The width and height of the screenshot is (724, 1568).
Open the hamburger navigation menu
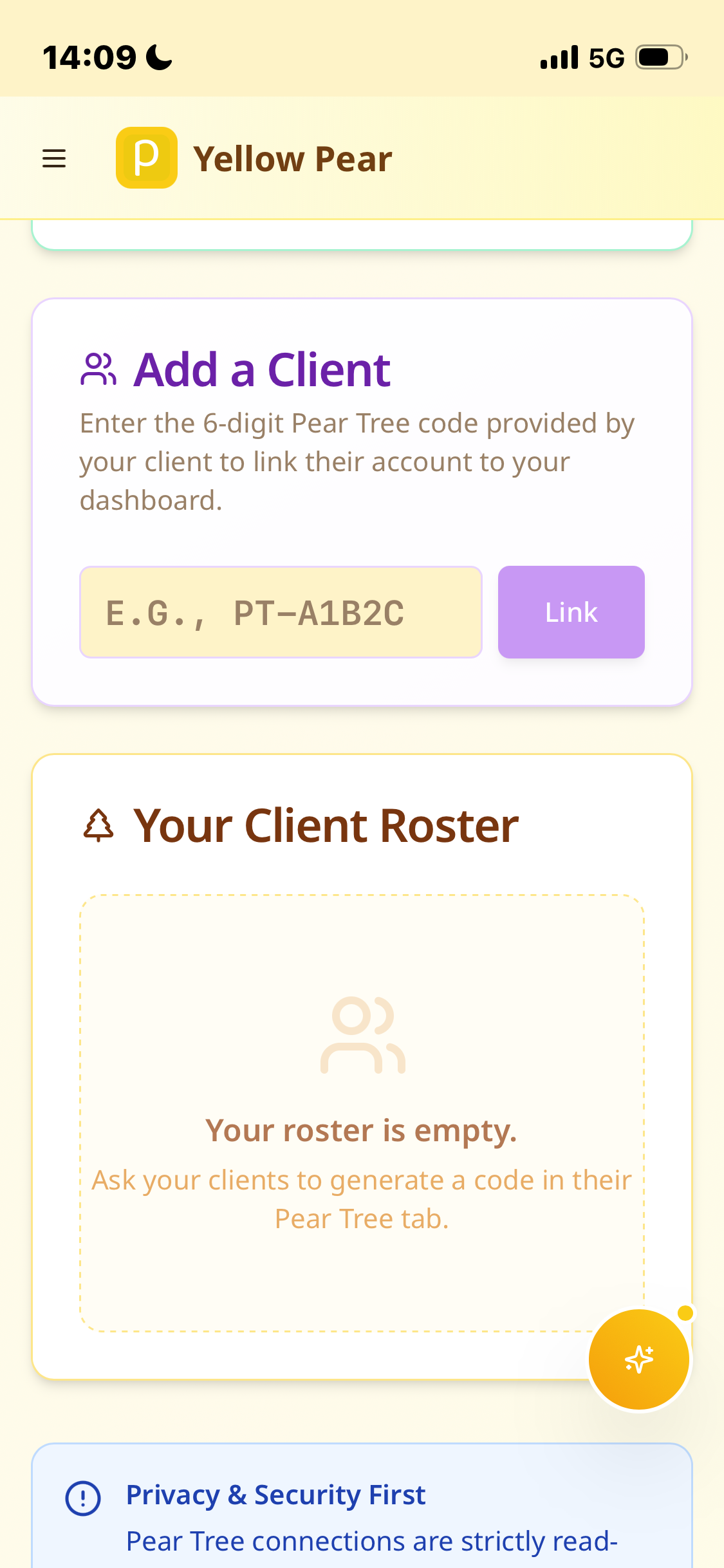[x=54, y=158]
